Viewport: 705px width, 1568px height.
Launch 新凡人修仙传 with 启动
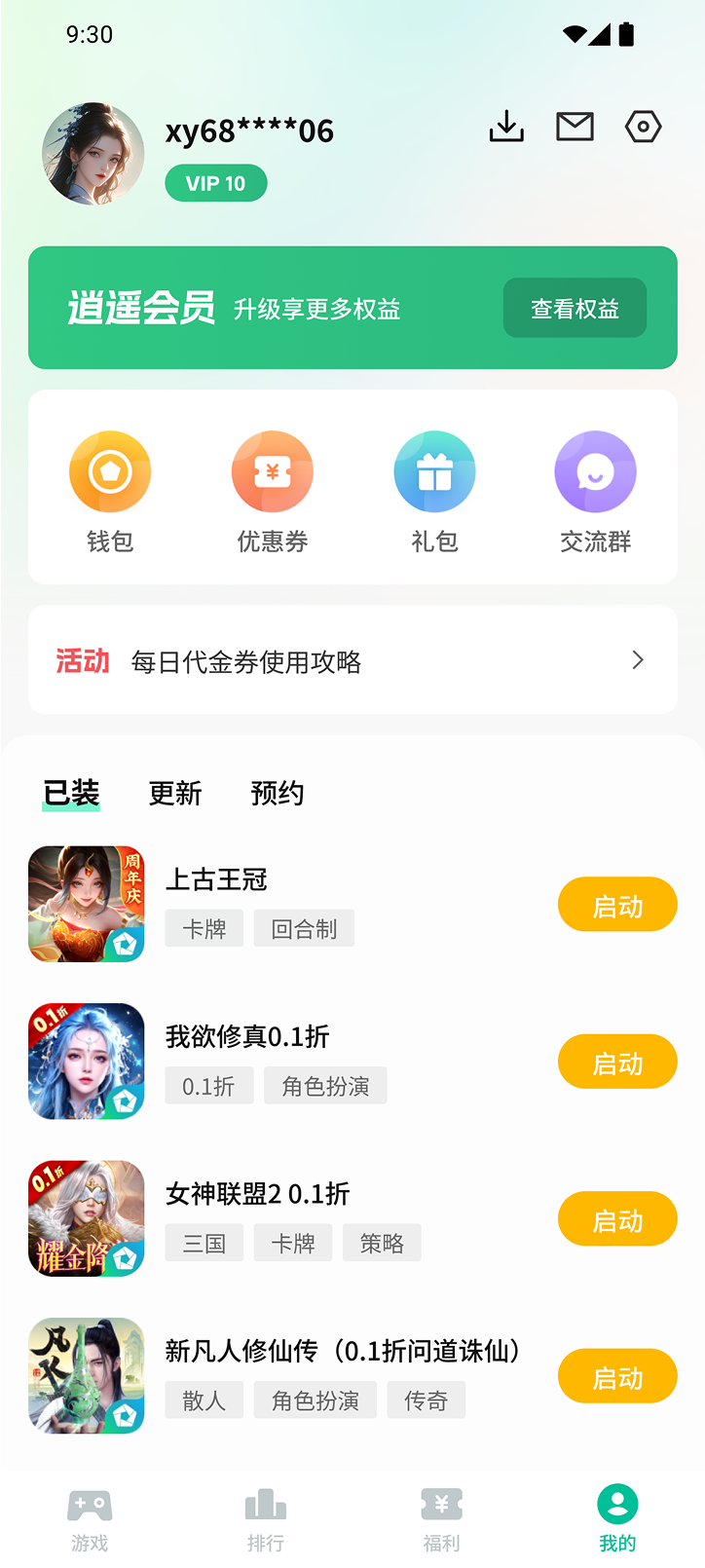617,1376
